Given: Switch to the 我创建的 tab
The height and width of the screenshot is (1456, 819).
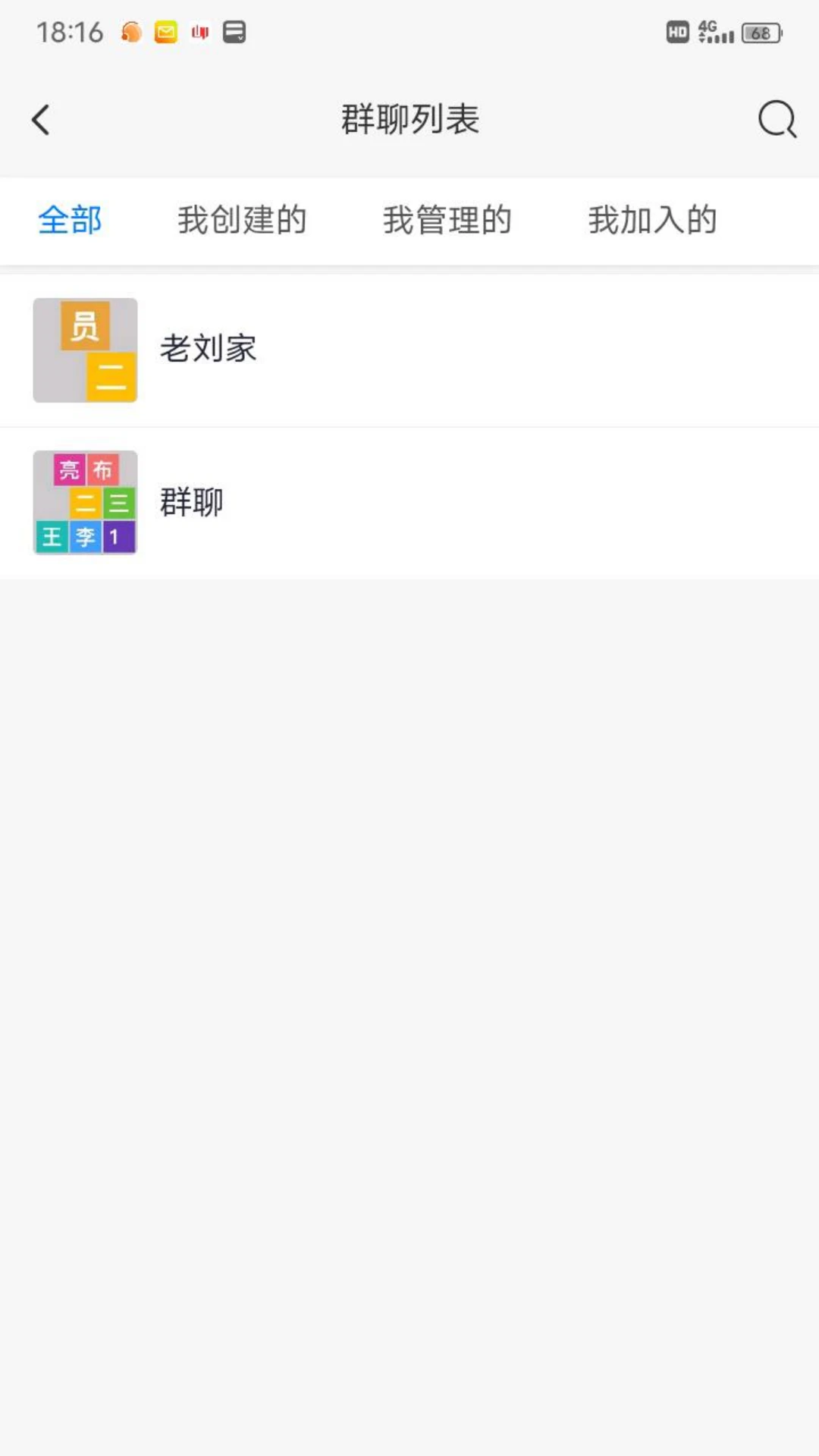Looking at the screenshot, I should pyautogui.click(x=241, y=221).
